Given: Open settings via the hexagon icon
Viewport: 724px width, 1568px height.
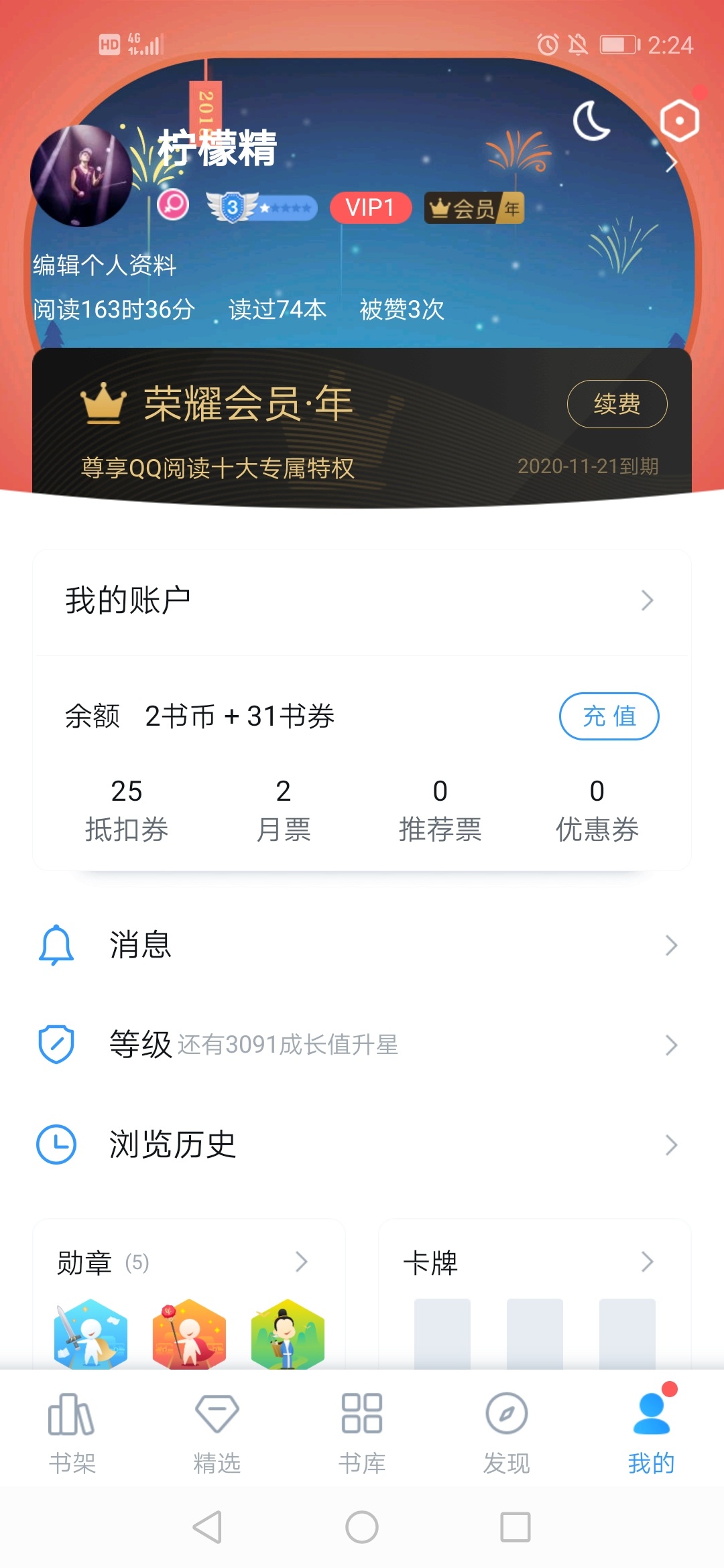Looking at the screenshot, I should pos(679,121).
